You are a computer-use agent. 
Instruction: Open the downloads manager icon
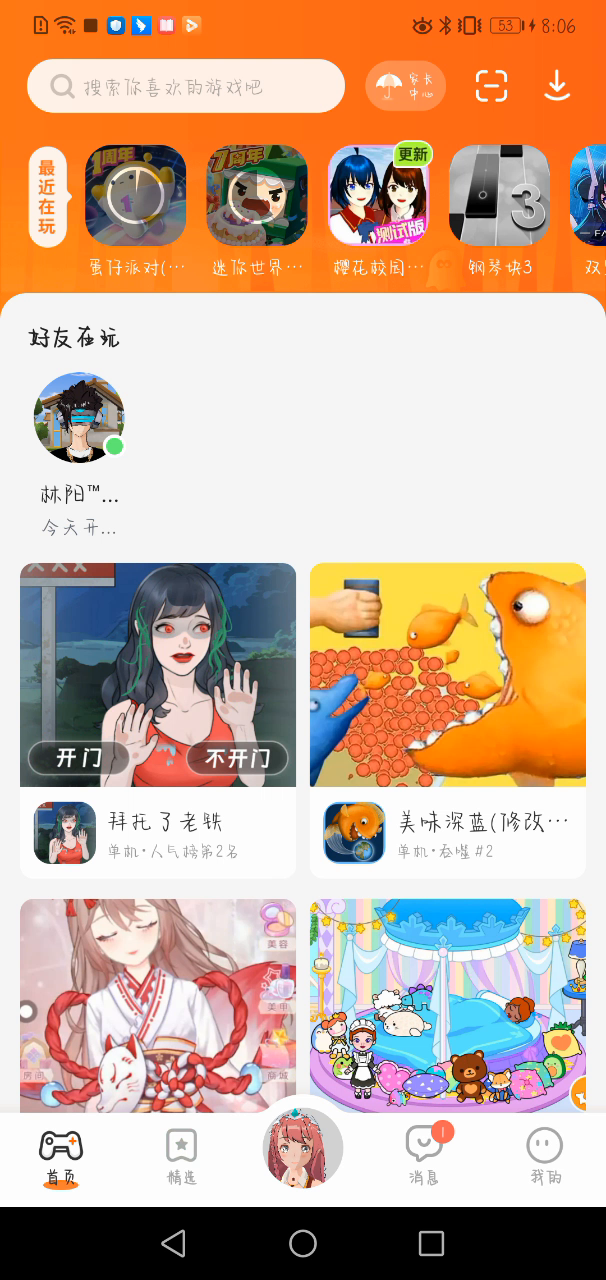pyautogui.click(x=557, y=87)
